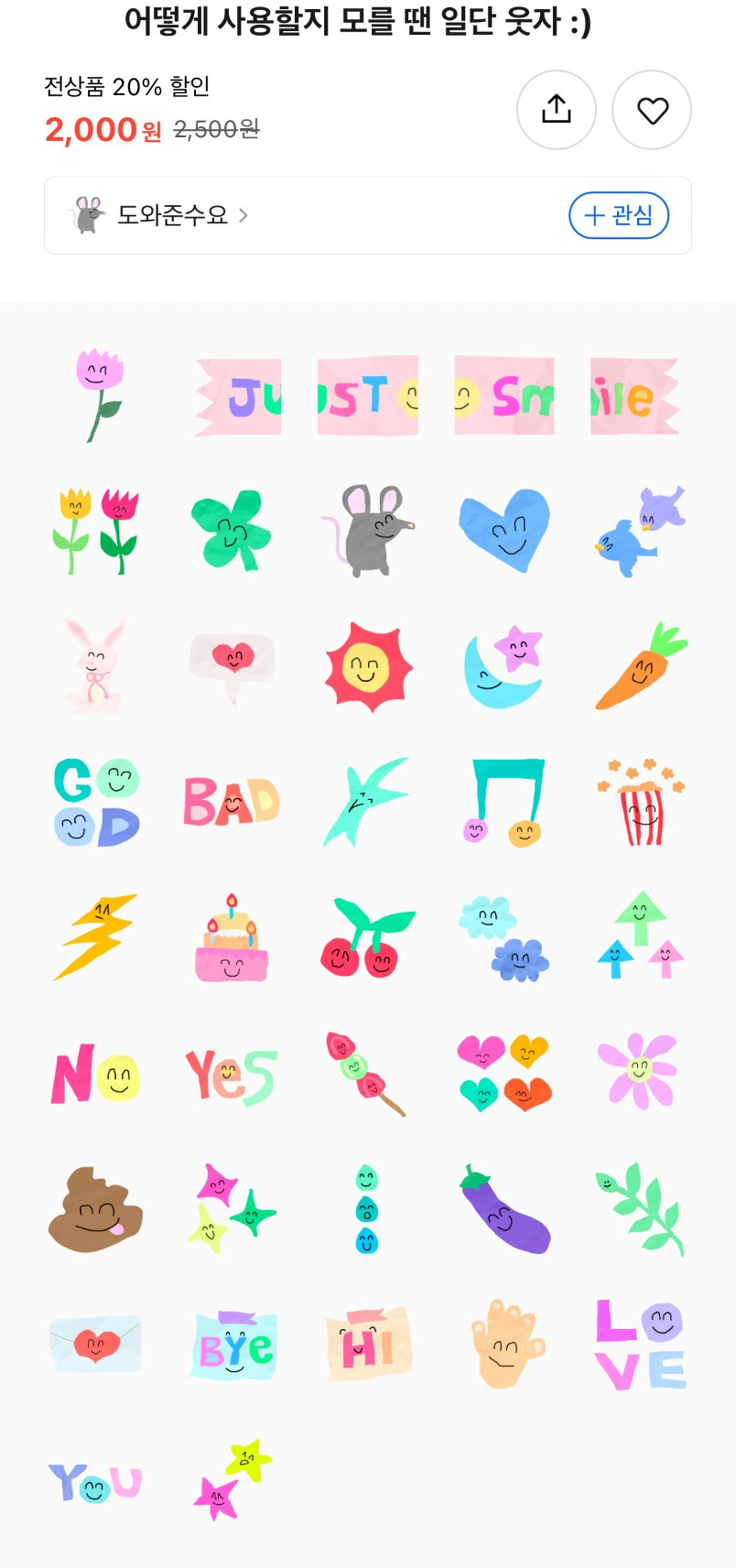The width and height of the screenshot is (736, 1568).
Task: Tap the + 관심 follow button
Action: 619,215
